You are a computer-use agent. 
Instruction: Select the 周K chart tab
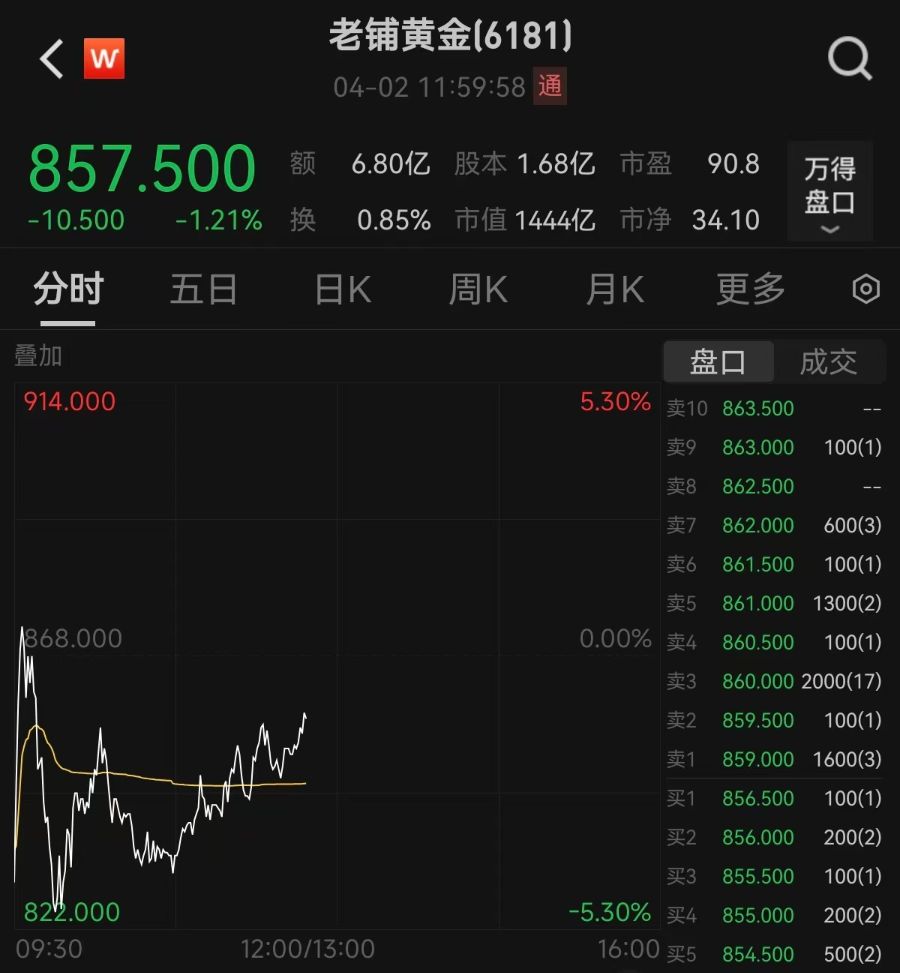[x=478, y=290]
